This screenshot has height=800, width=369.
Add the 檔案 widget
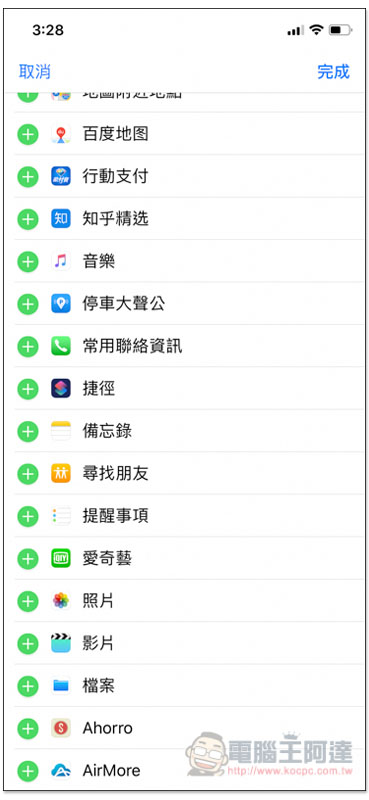[x=28, y=686]
